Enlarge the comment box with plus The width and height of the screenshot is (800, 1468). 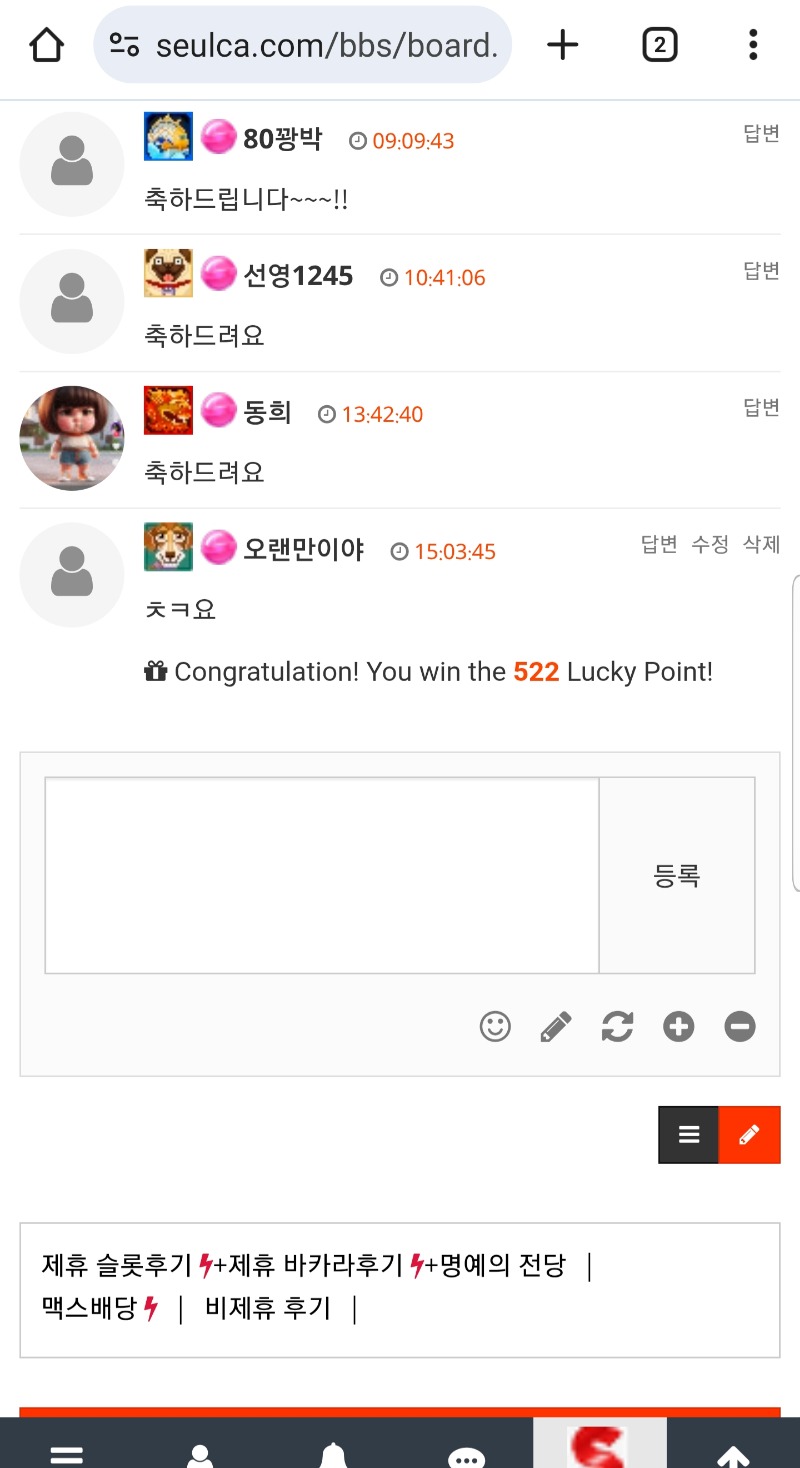point(679,1027)
